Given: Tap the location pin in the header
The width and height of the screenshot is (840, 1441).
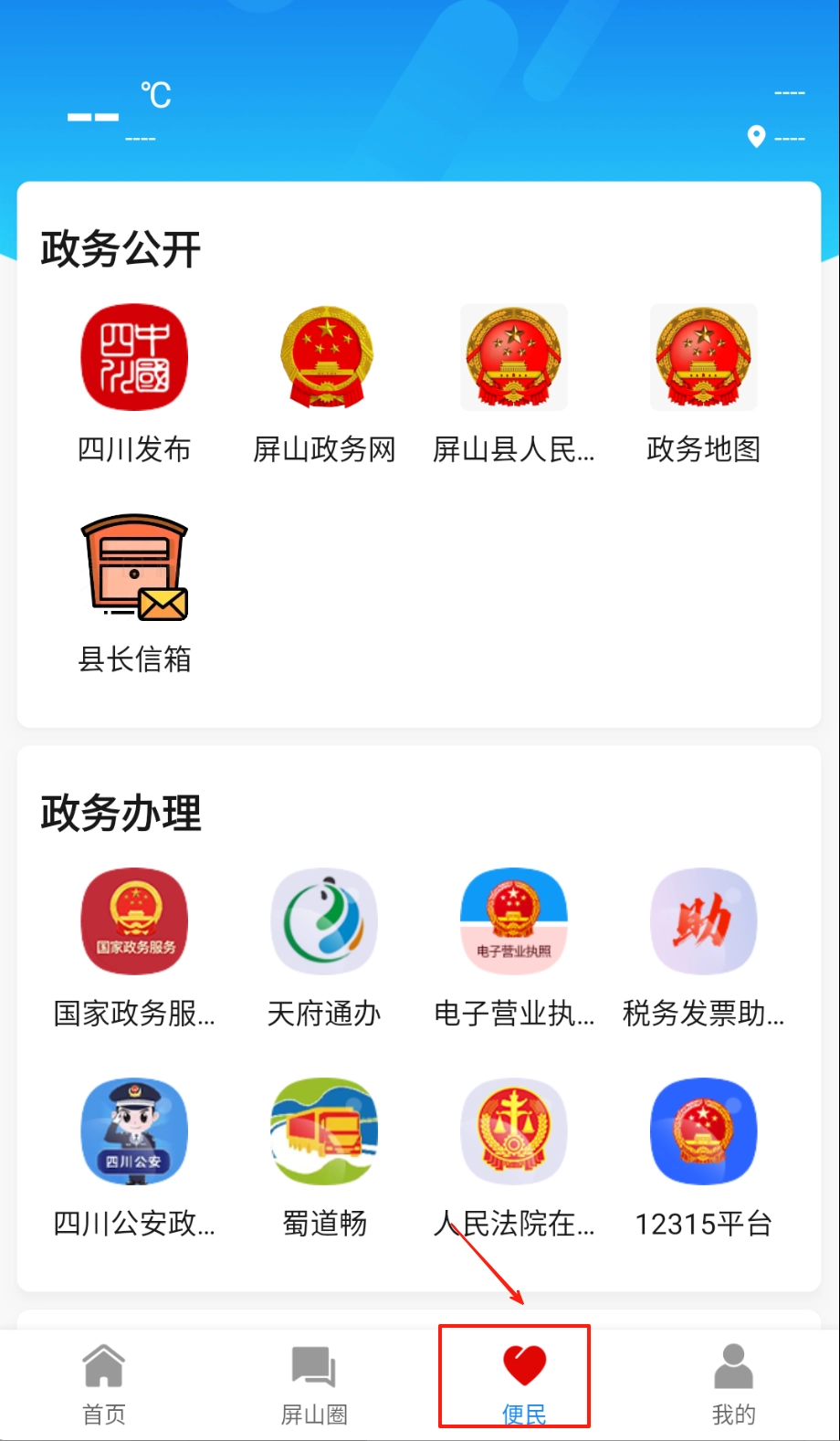Looking at the screenshot, I should (756, 137).
